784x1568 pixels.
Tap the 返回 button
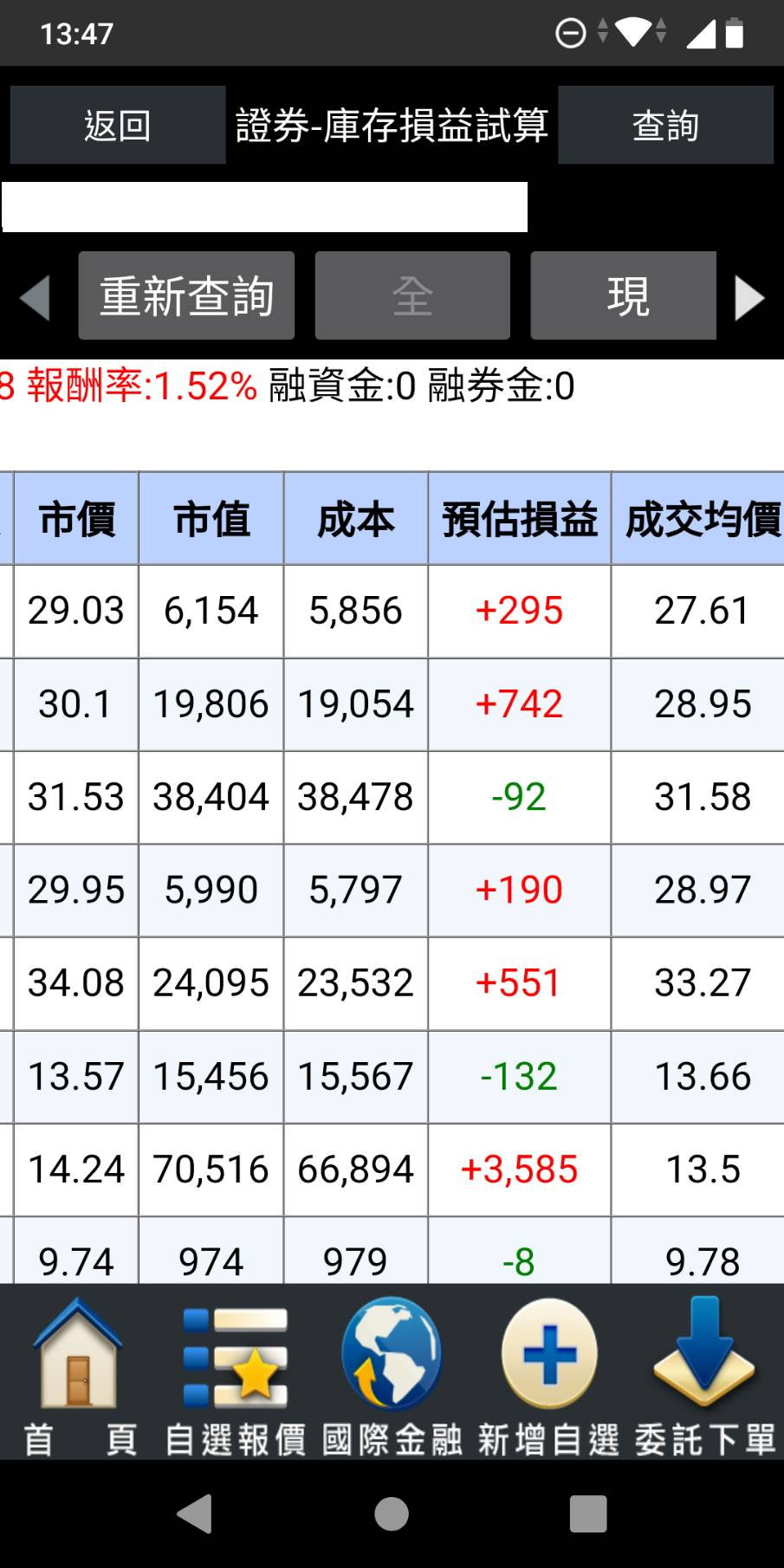118,126
